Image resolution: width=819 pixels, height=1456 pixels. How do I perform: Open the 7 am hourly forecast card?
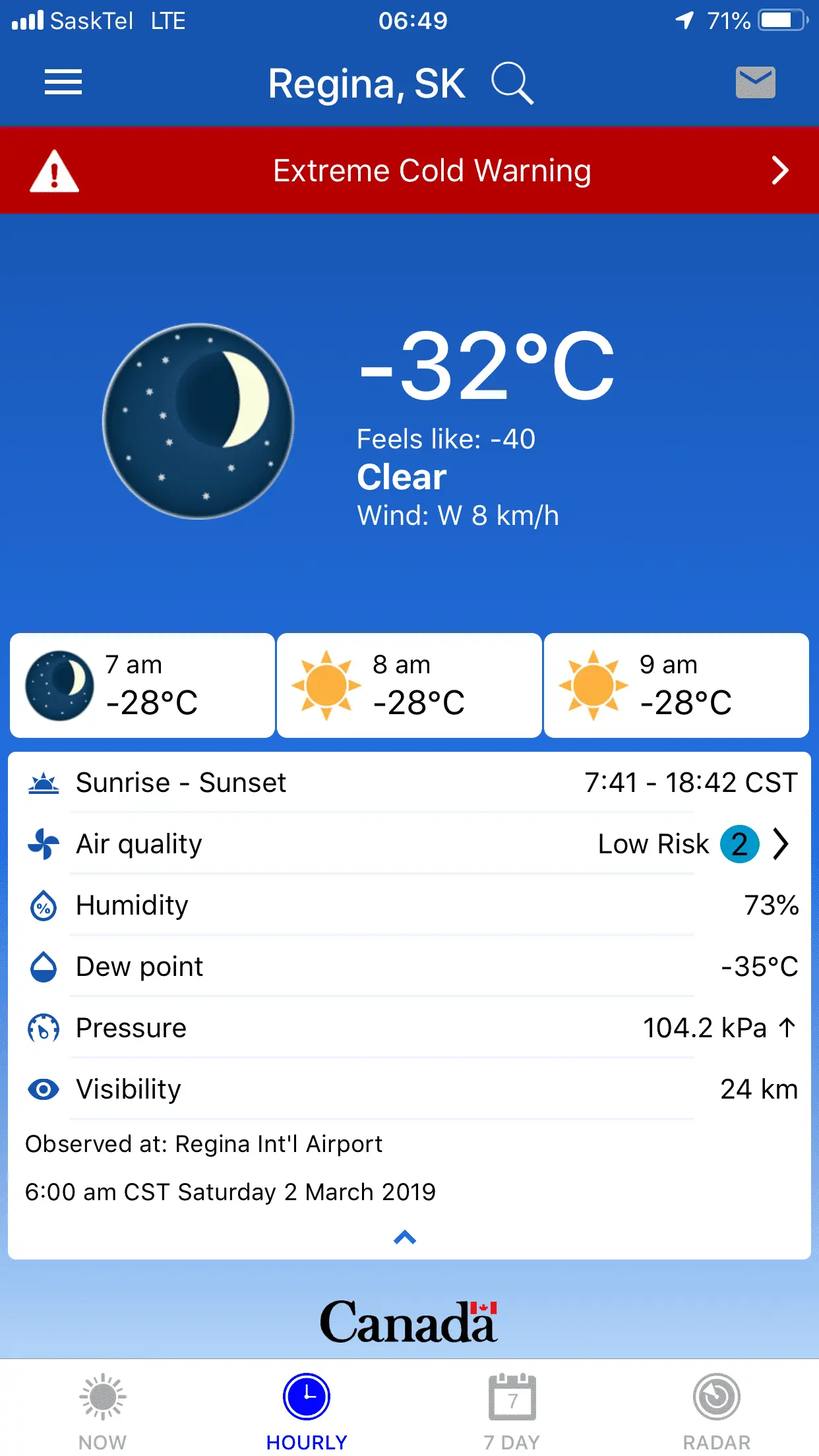pyautogui.click(x=142, y=685)
